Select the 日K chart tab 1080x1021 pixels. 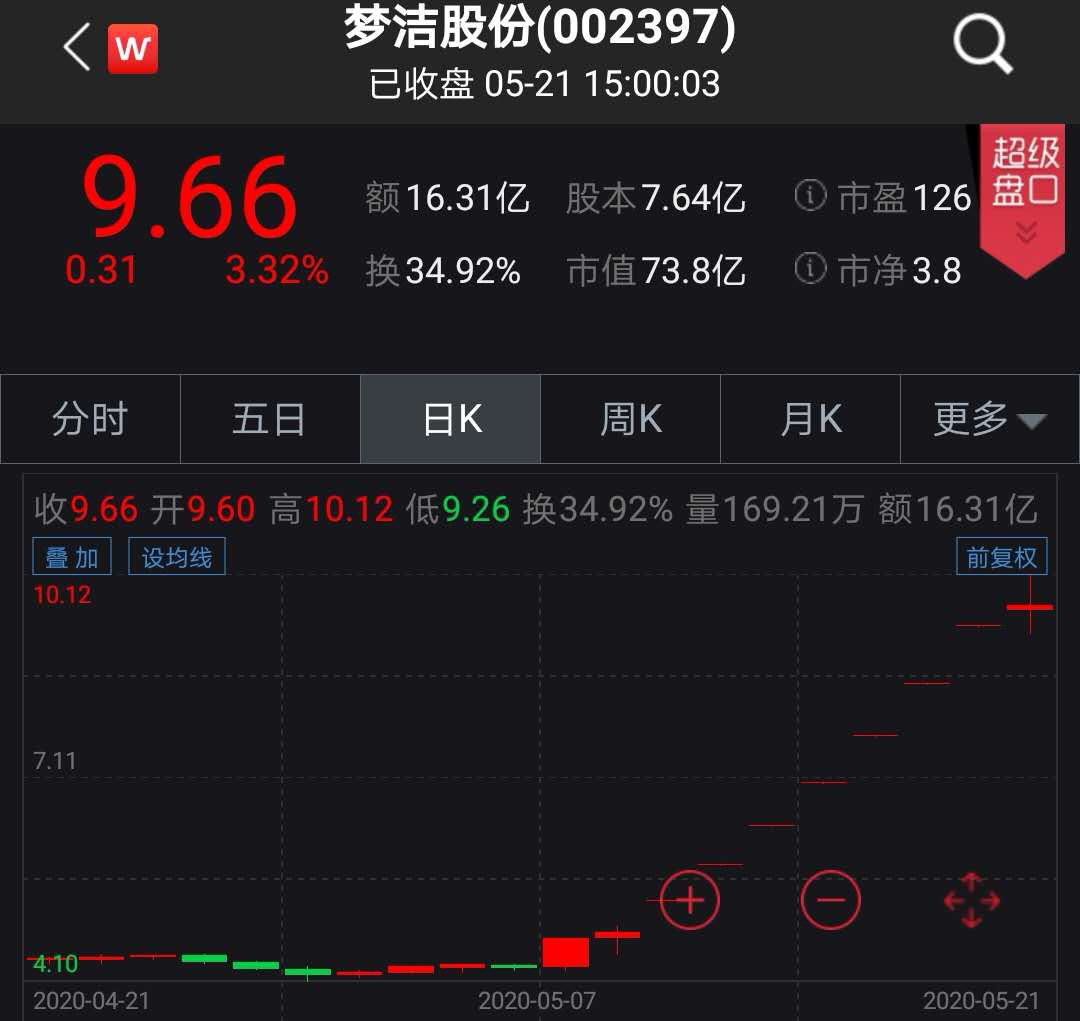pos(451,419)
